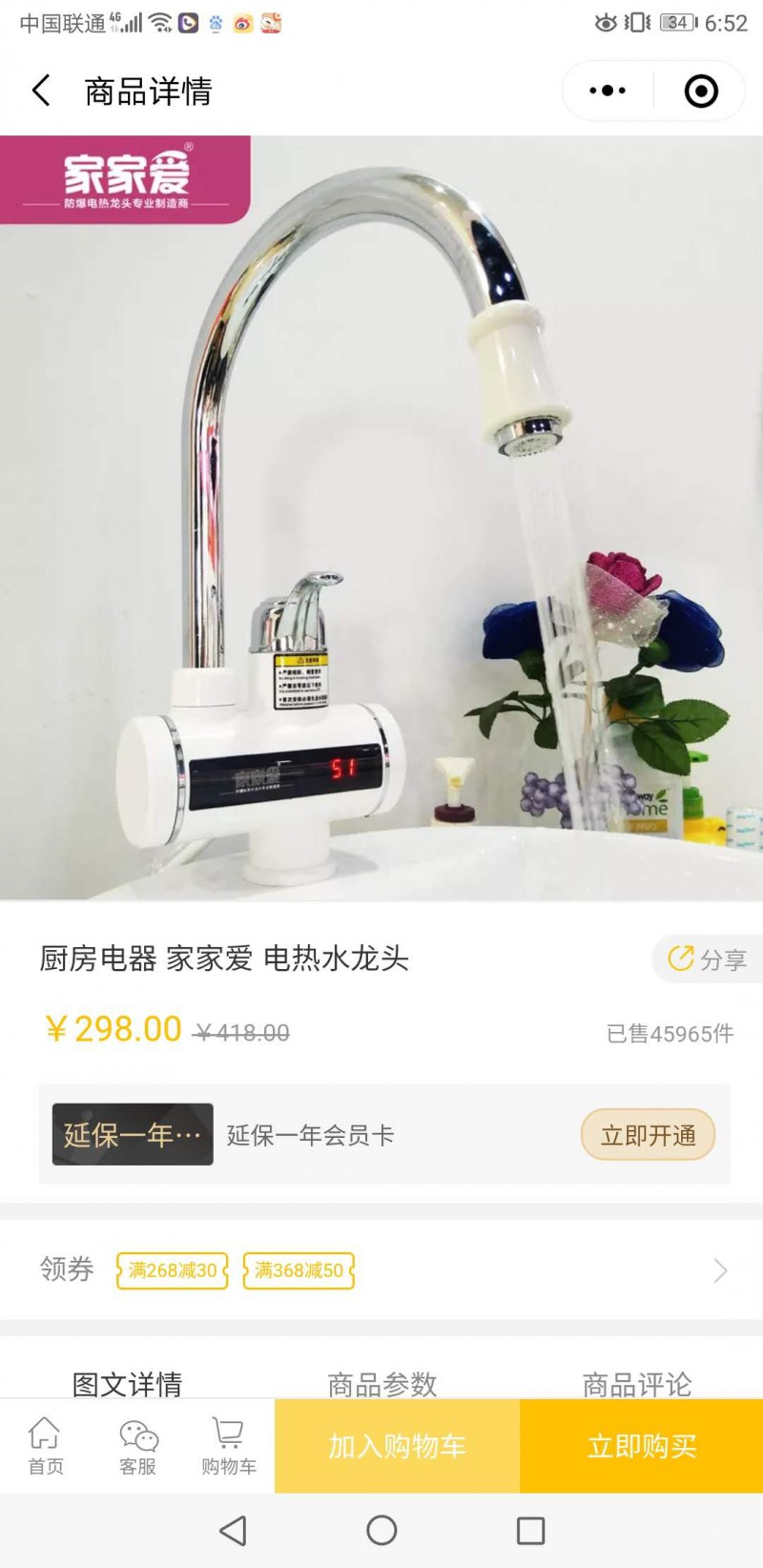This screenshot has height=1568, width=763.
Task: Open the mini program three-dot menu
Action: click(608, 92)
